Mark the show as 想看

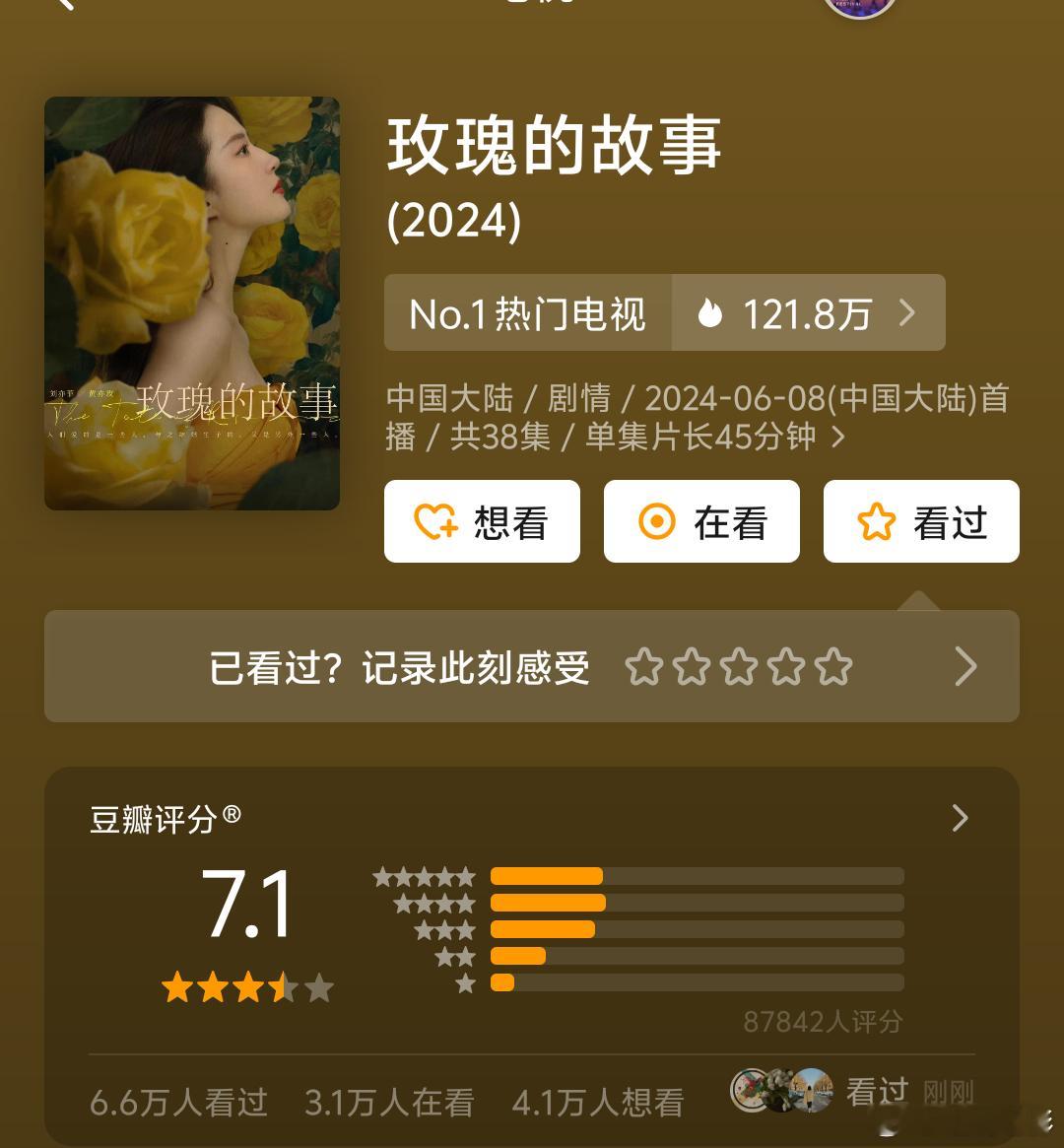click(482, 521)
